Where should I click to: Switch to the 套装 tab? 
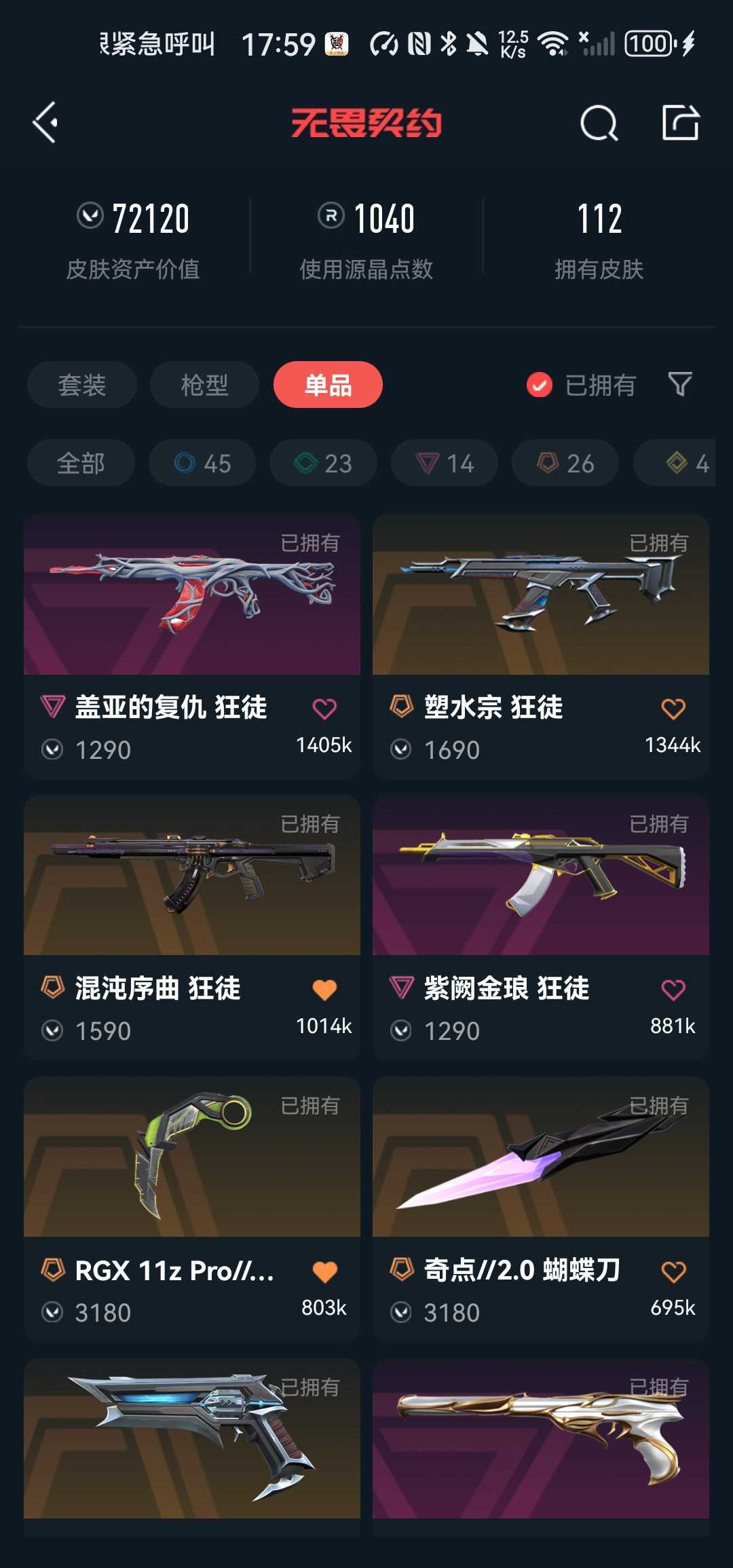tap(82, 385)
